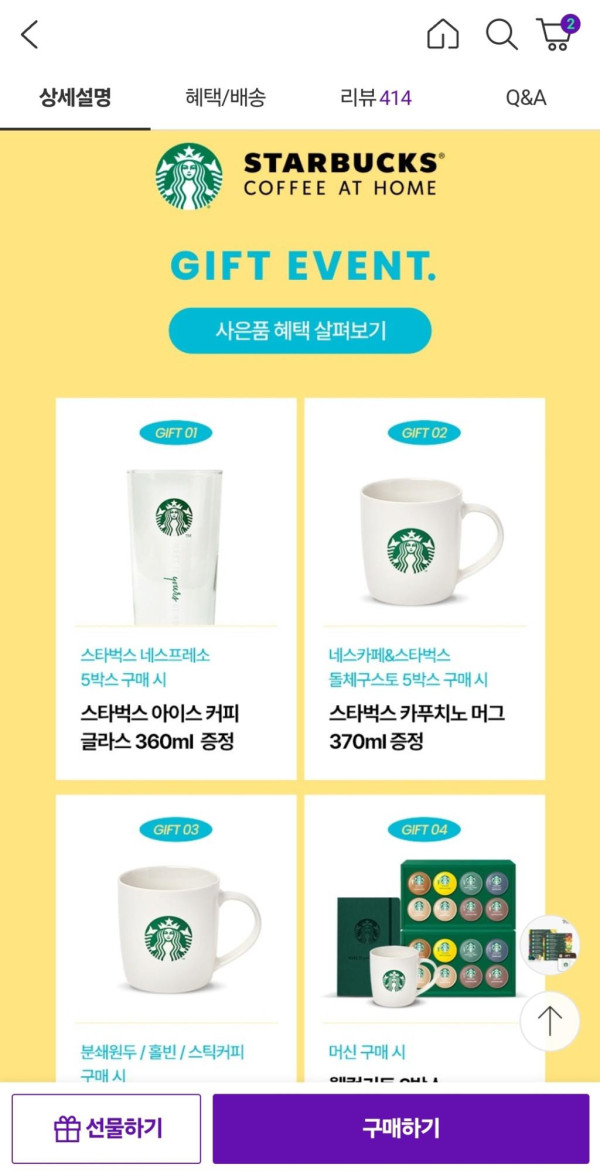Open the home icon
Image resolution: width=600 pixels, height=1175 pixels.
[442, 34]
